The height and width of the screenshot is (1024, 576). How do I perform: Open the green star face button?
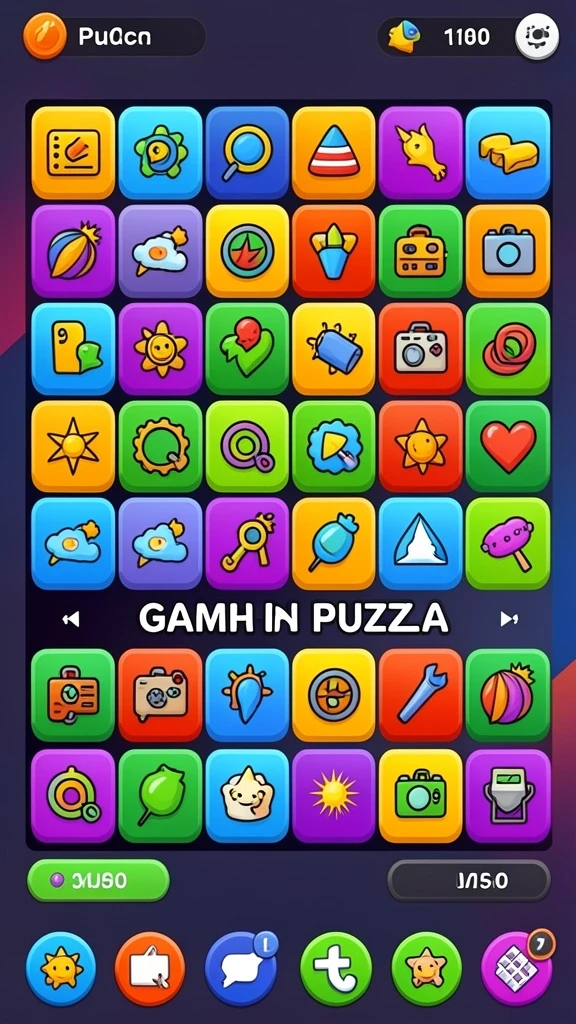click(x=426, y=968)
